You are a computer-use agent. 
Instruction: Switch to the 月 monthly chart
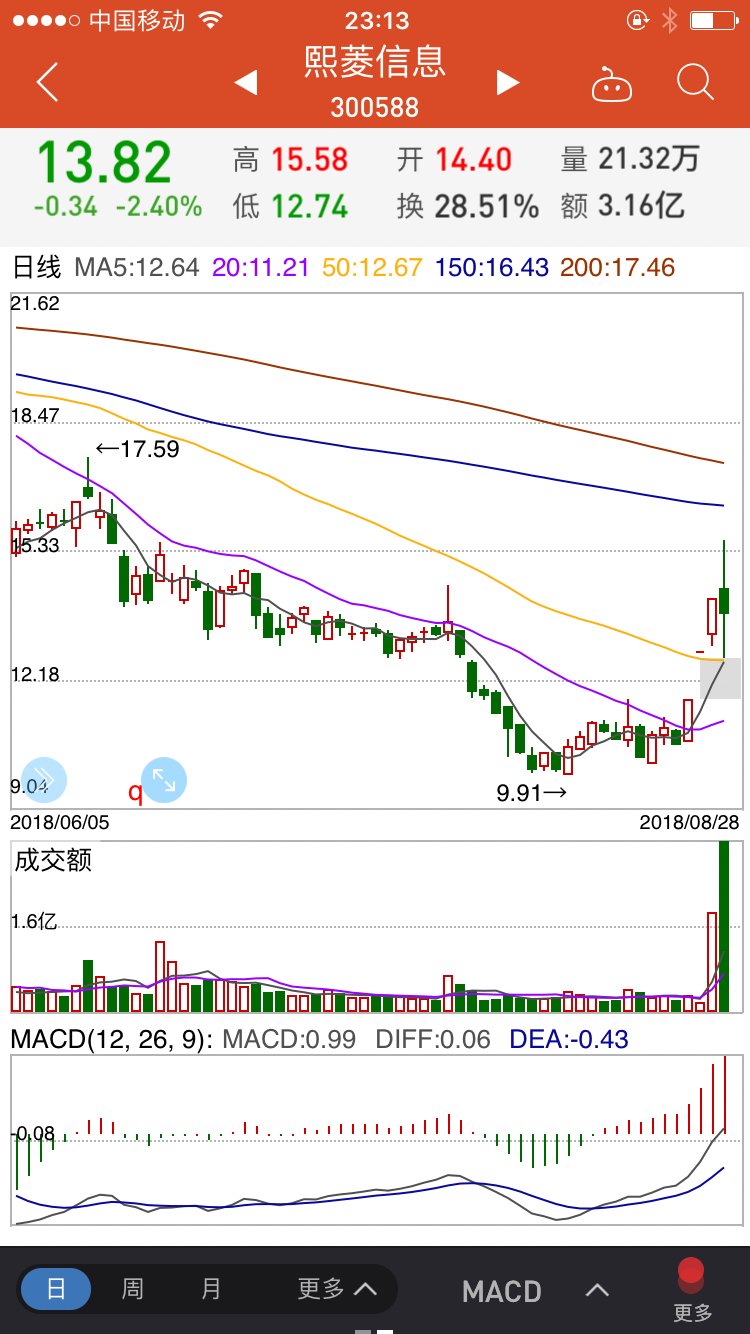point(210,1288)
